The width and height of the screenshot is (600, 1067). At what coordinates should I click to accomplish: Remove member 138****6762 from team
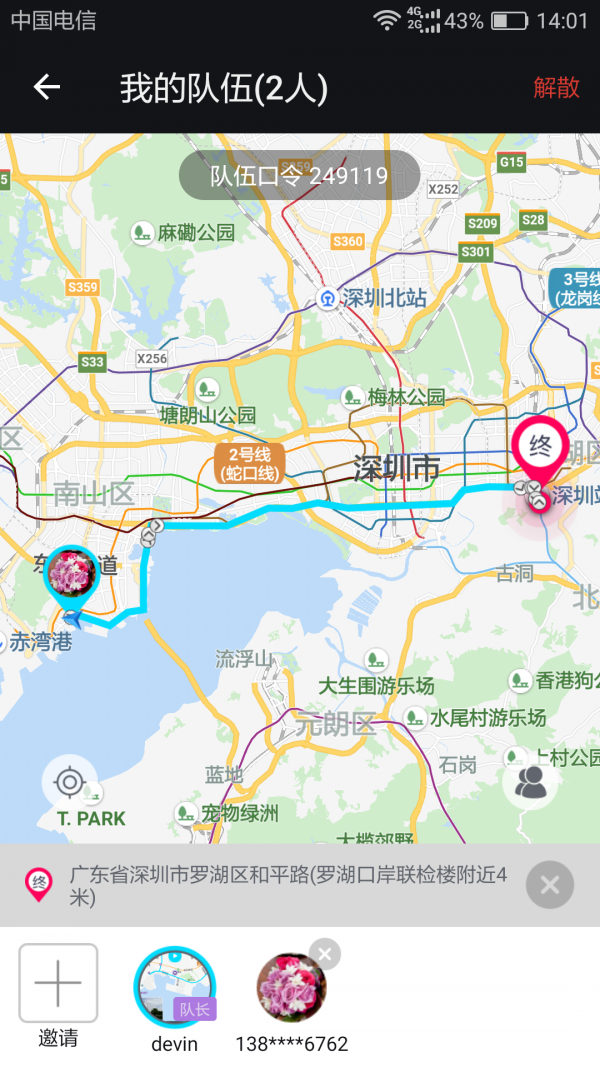coord(324,954)
